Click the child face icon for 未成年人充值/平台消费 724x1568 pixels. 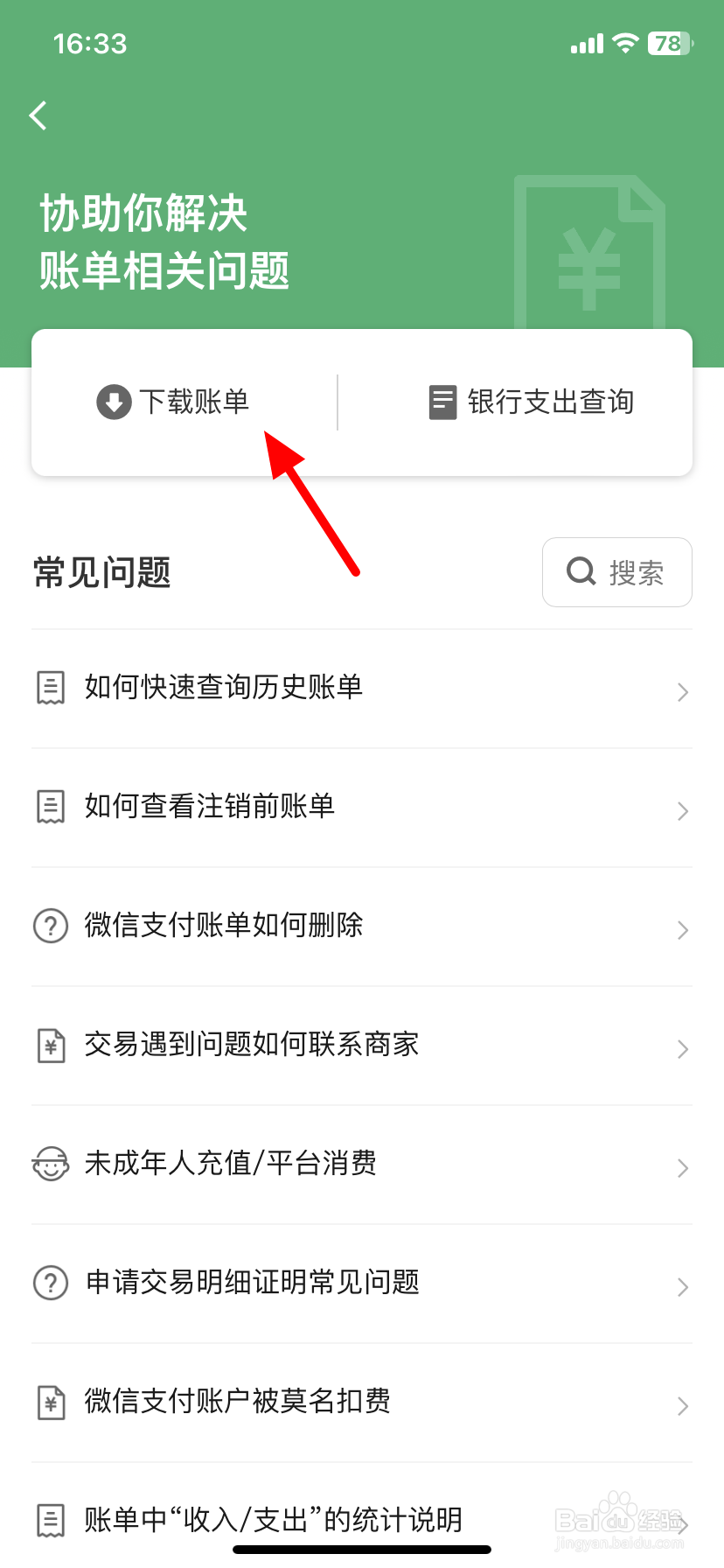tap(51, 1165)
